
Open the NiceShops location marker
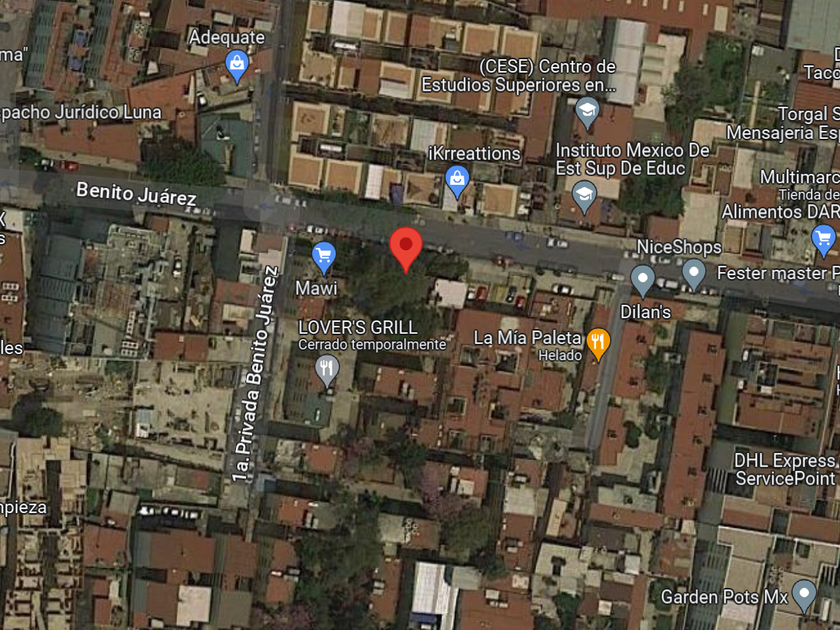[x=694, y=275]
